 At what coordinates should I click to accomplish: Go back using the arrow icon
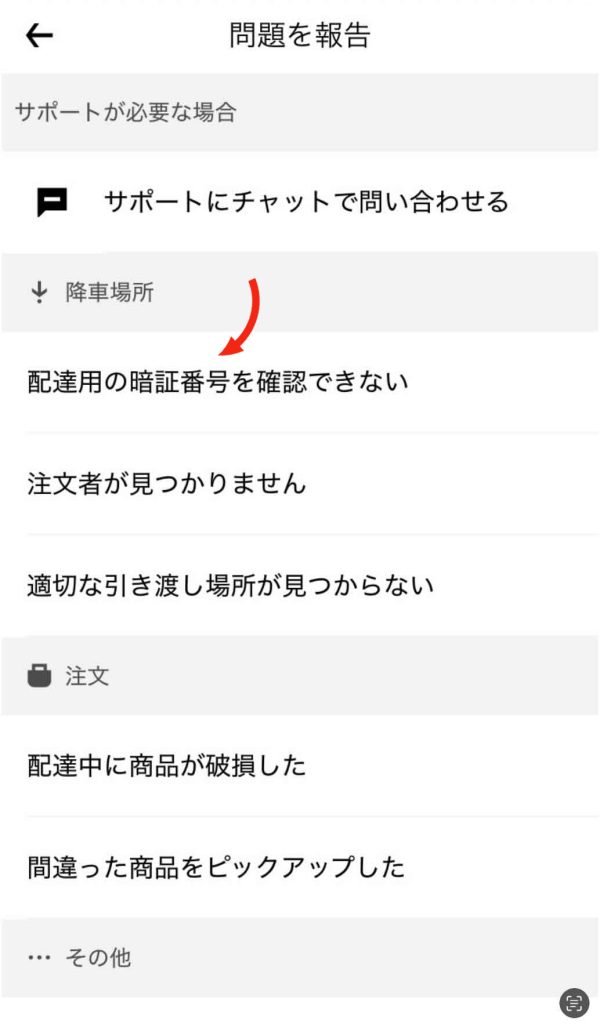tap(39, 37)
